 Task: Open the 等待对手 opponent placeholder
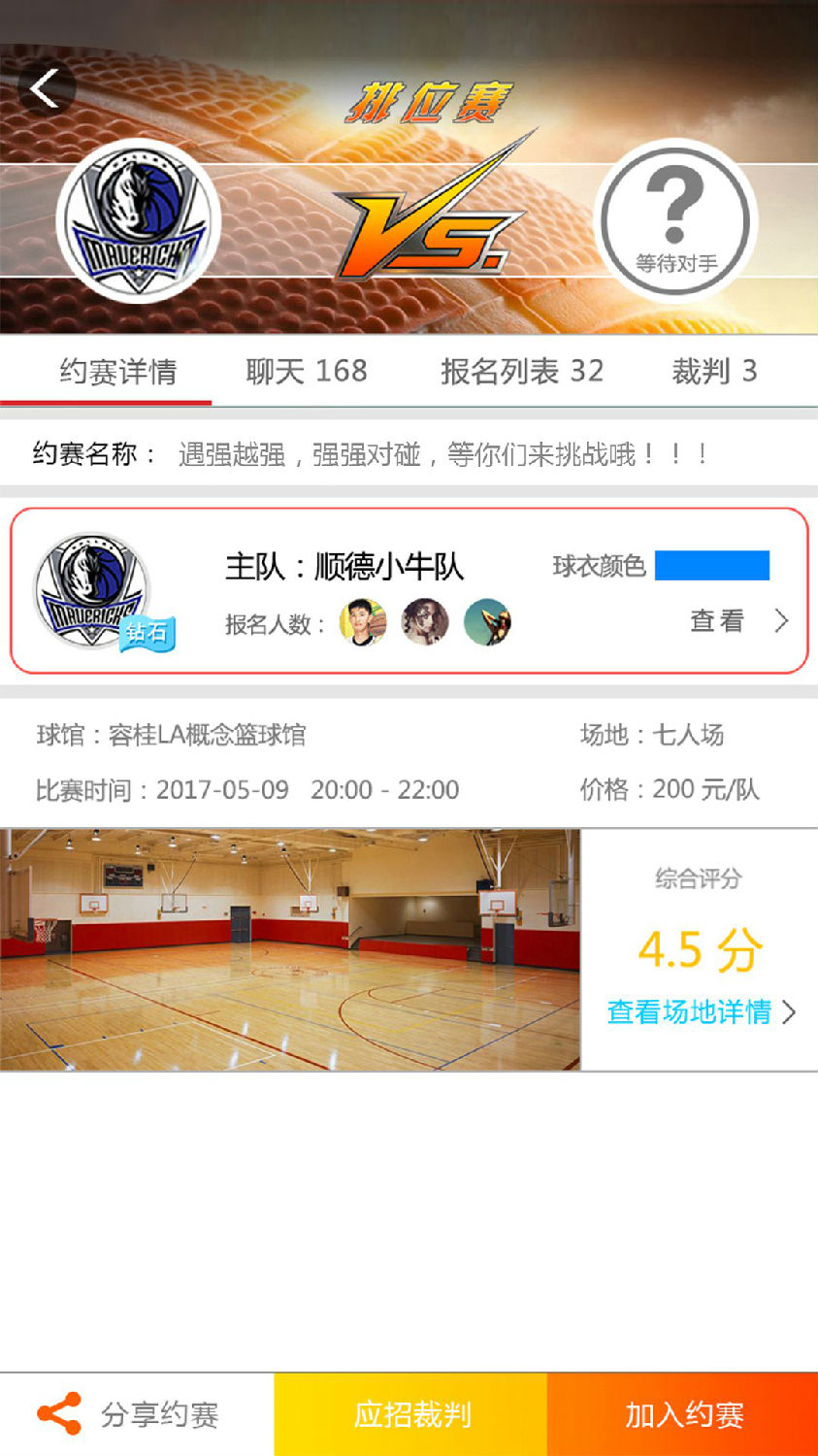[675, 222]
